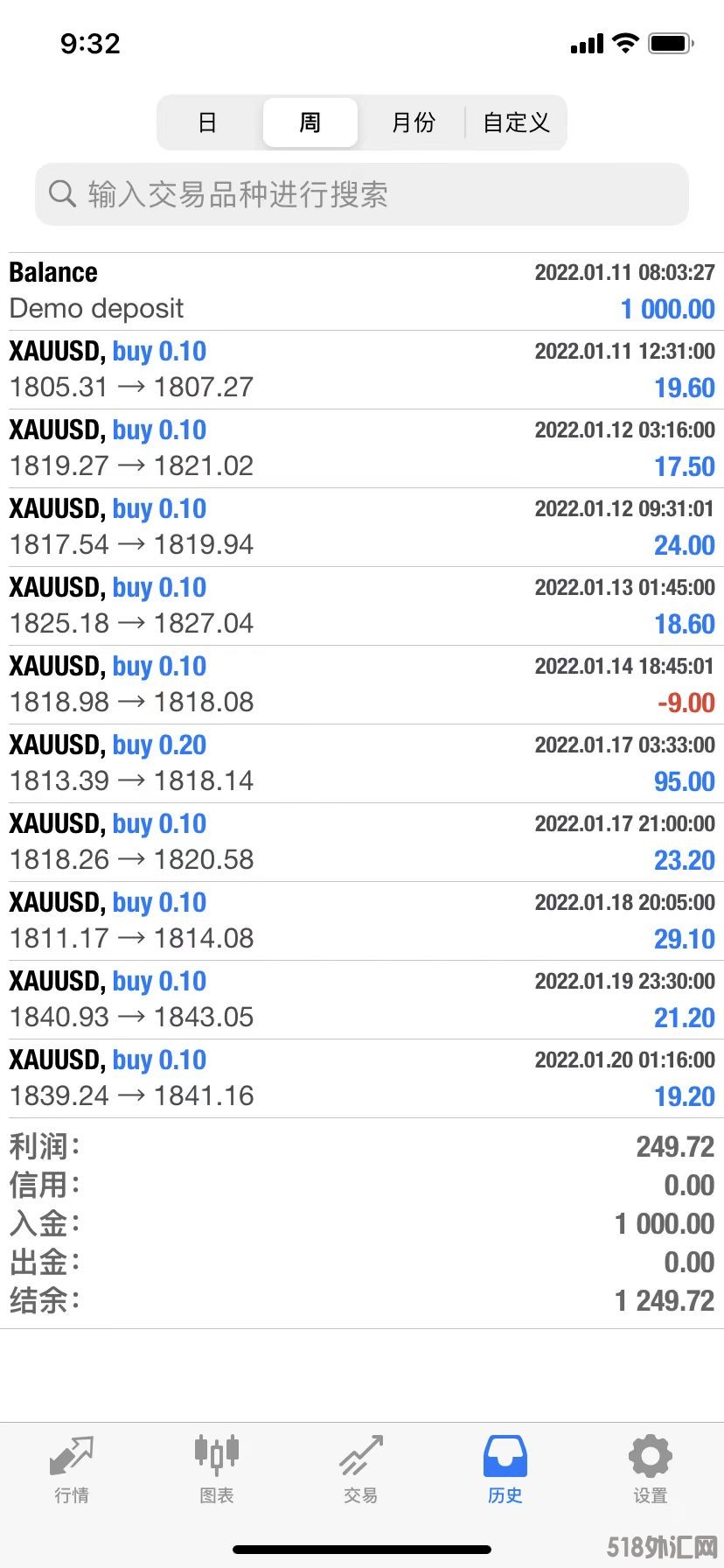Open the 设置 settings tab
724x1568 pixels.
pos(650,1470)
